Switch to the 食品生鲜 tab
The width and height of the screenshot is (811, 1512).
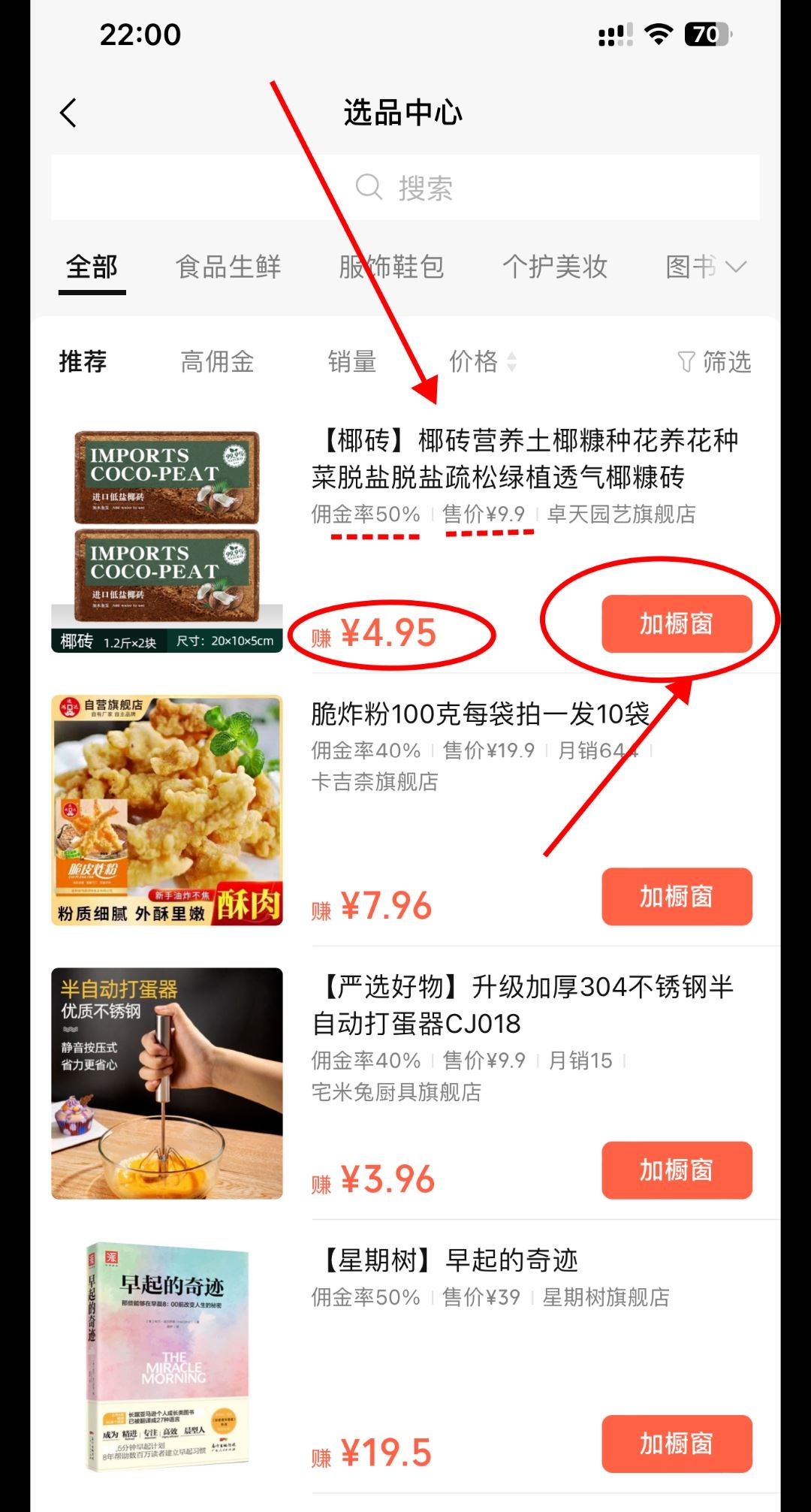229,267
